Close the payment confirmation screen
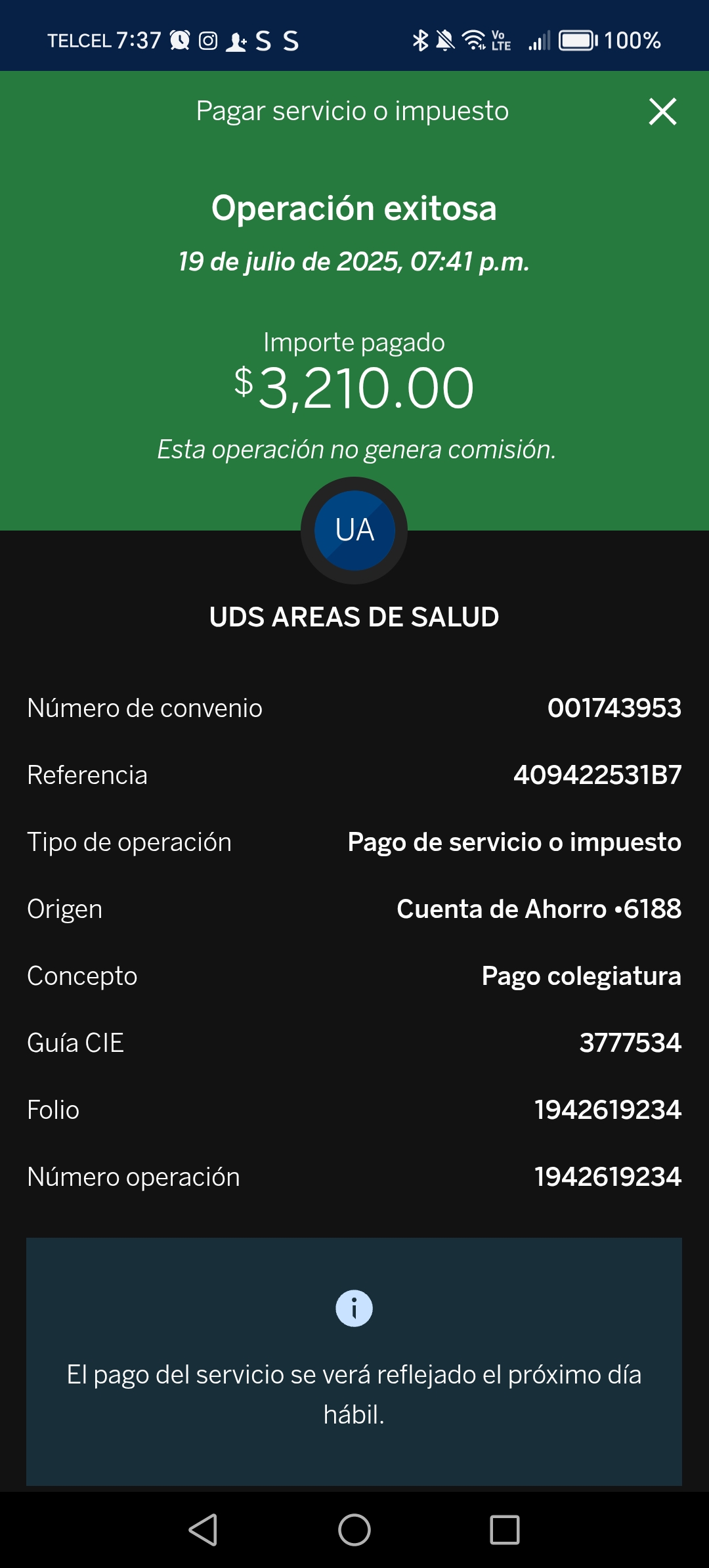 [662, 112]
